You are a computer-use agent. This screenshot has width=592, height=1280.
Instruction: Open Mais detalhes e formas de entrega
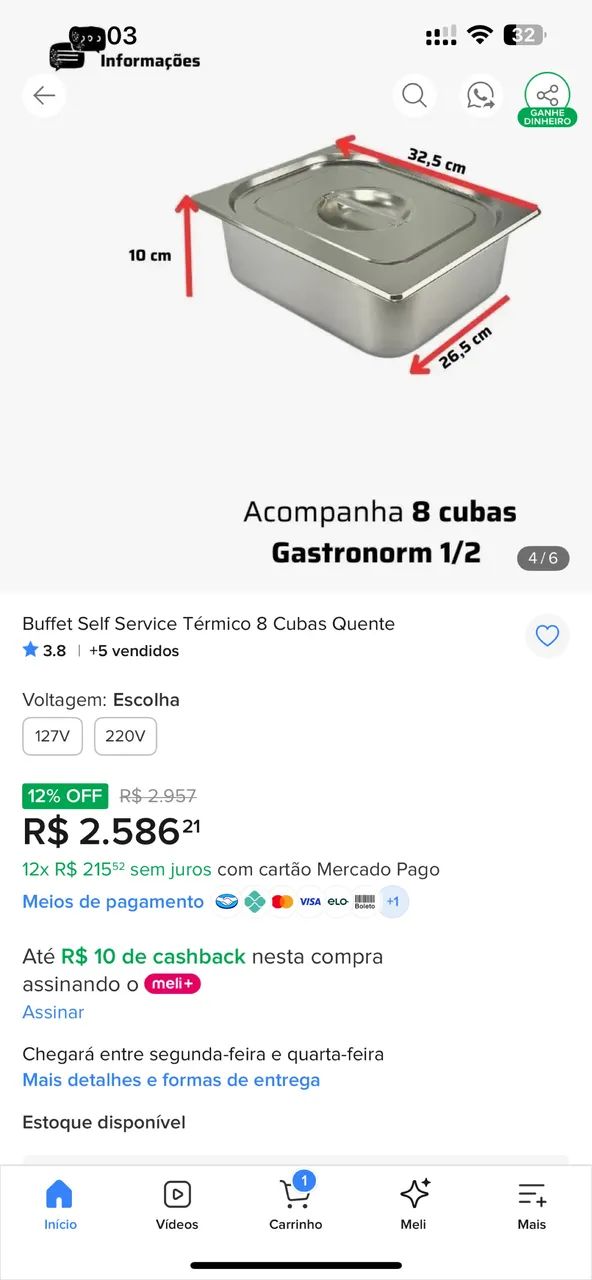click(171, 1080)
